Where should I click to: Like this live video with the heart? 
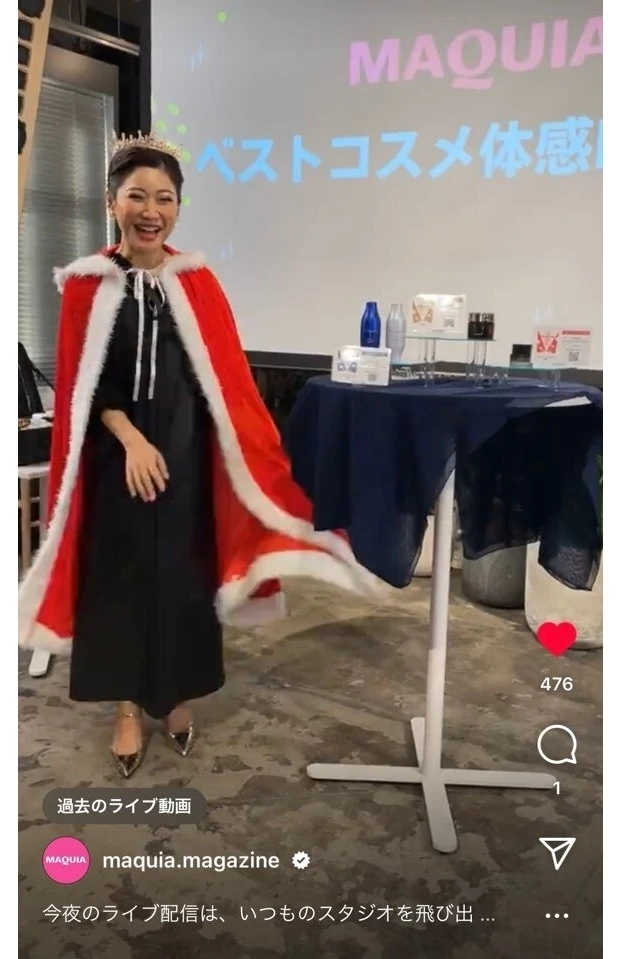[x=557, y=639]
